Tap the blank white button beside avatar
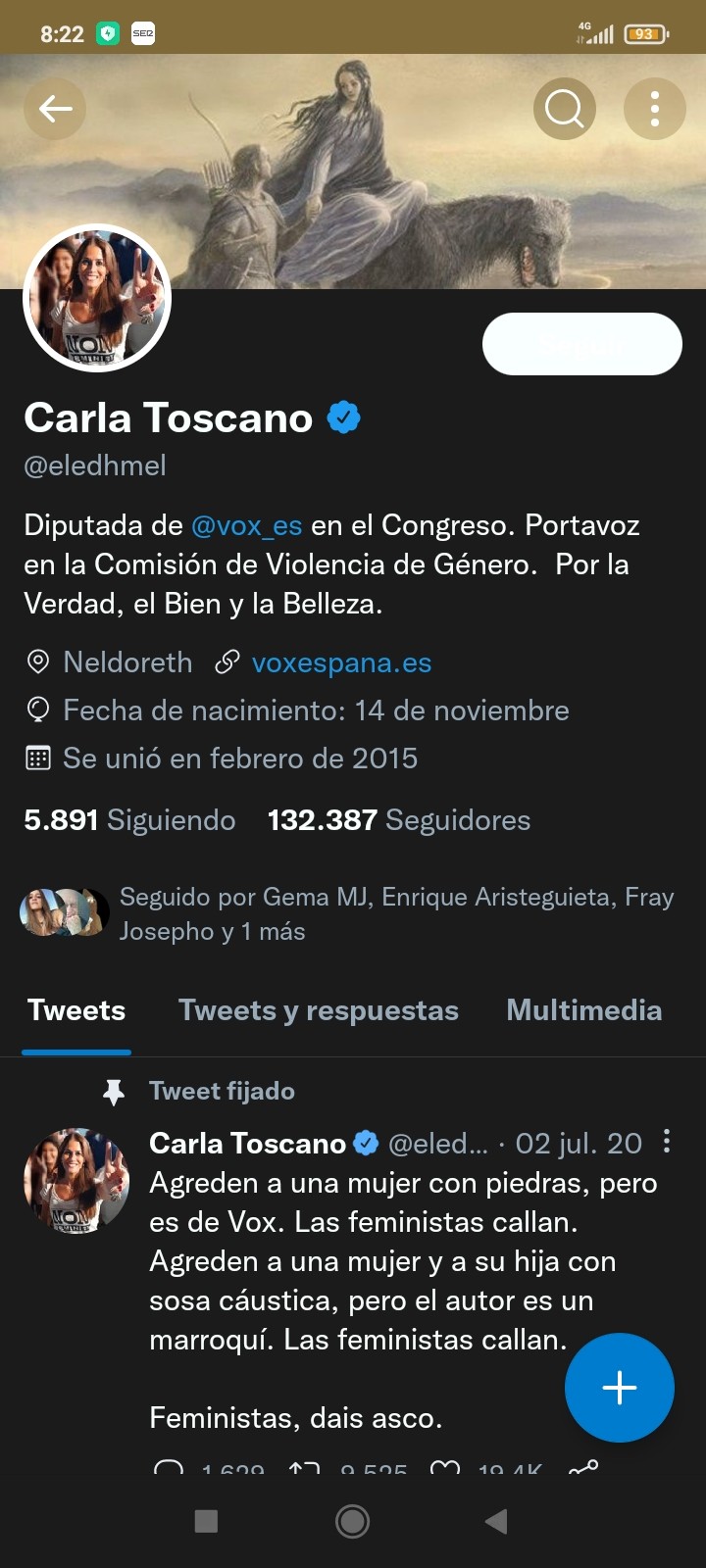The height and width of the screenshot is (1568, 706). pyautogui.click(x=581, y=344)
